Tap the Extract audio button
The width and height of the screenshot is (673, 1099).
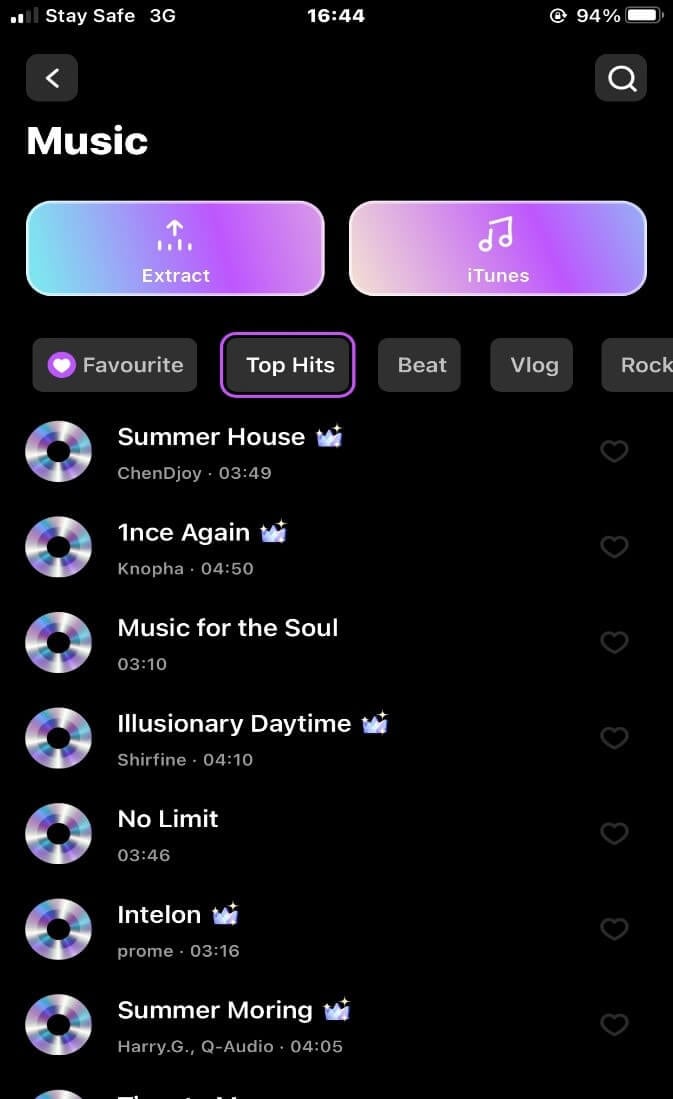pyautogui.click(x=175, y=248)
